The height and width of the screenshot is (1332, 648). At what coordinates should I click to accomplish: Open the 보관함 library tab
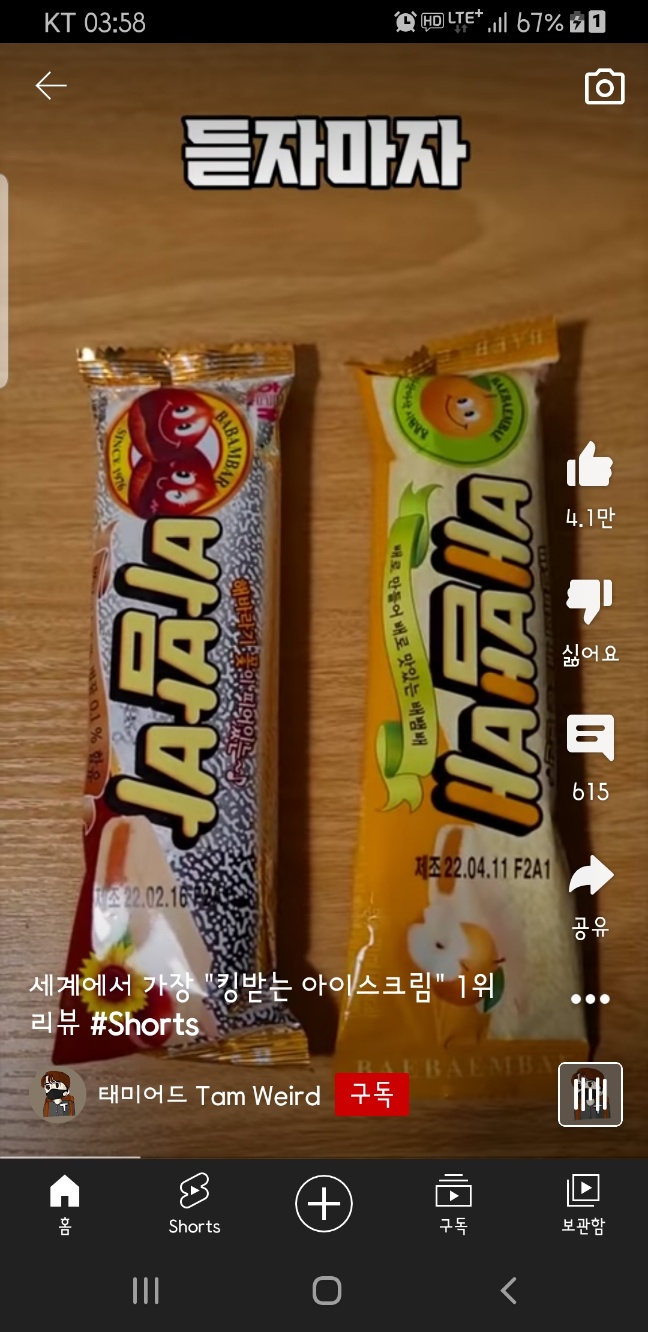[x=583, y=1204]
